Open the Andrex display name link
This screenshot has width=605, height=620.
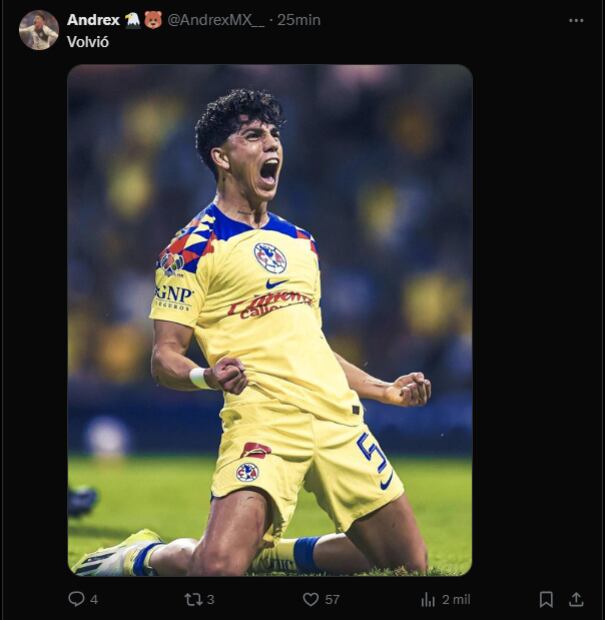click(93, 20)
